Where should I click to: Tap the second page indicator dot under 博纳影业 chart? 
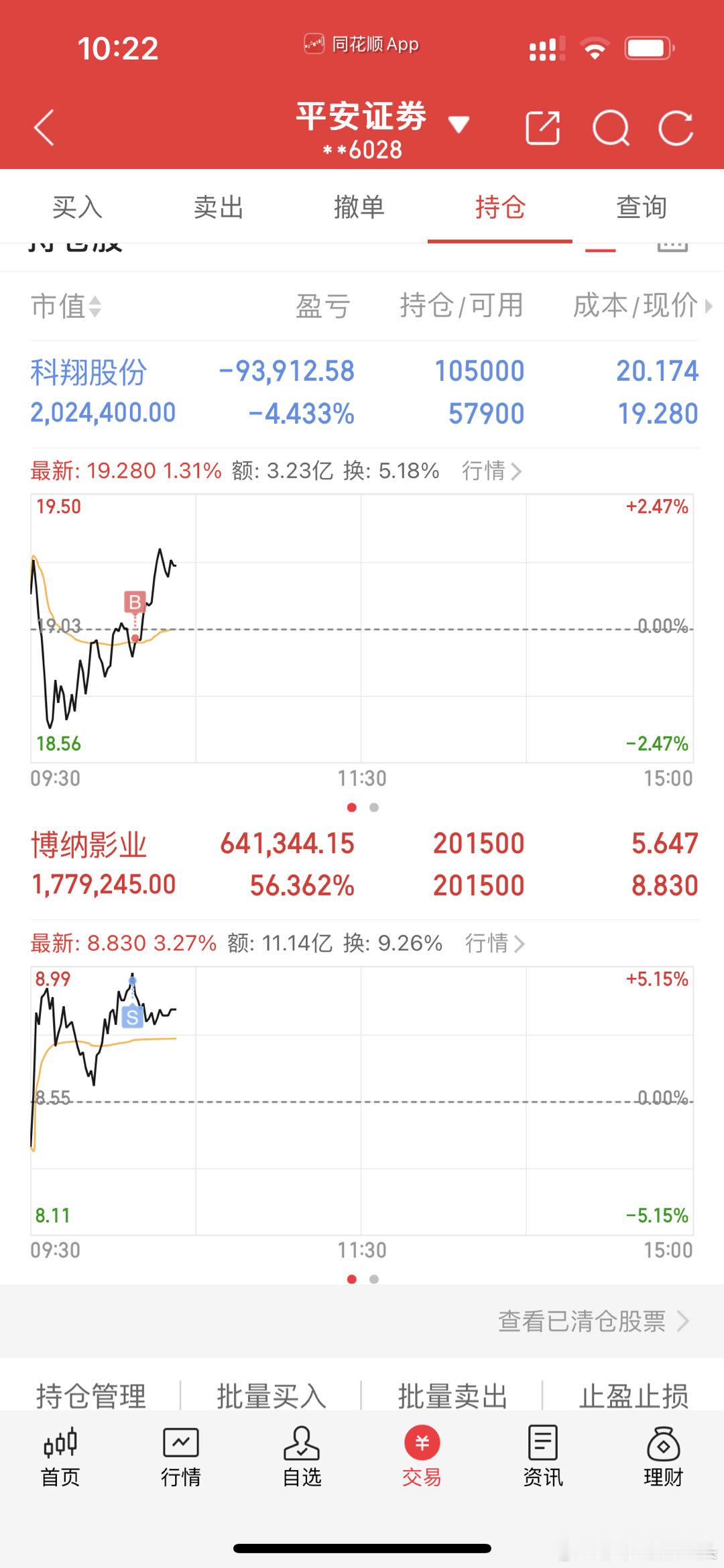click(x=373, y=1279)
